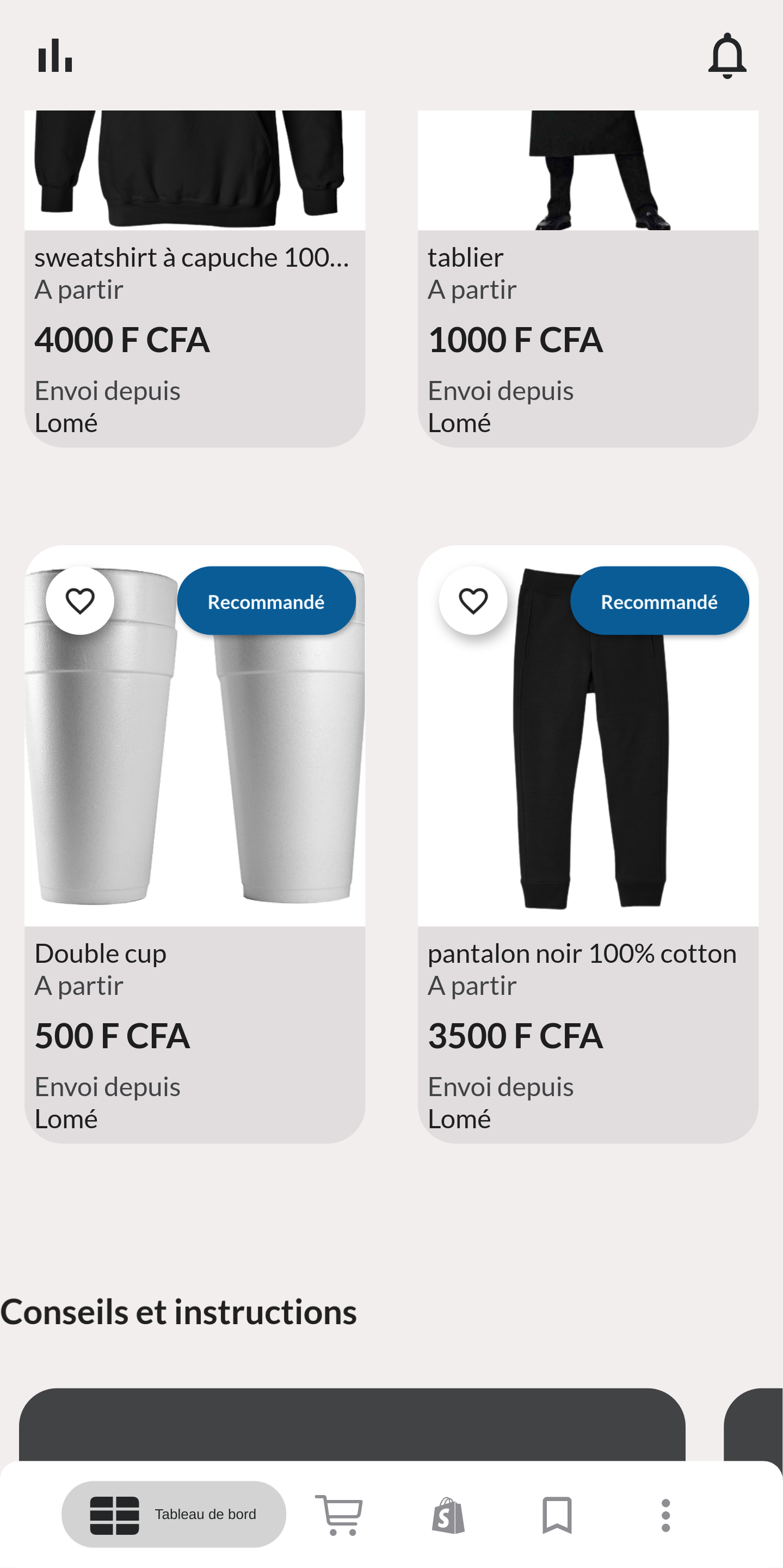The image size is (783, 1568).
Task: Favorite the Double cup item
Action: point(79,601)
